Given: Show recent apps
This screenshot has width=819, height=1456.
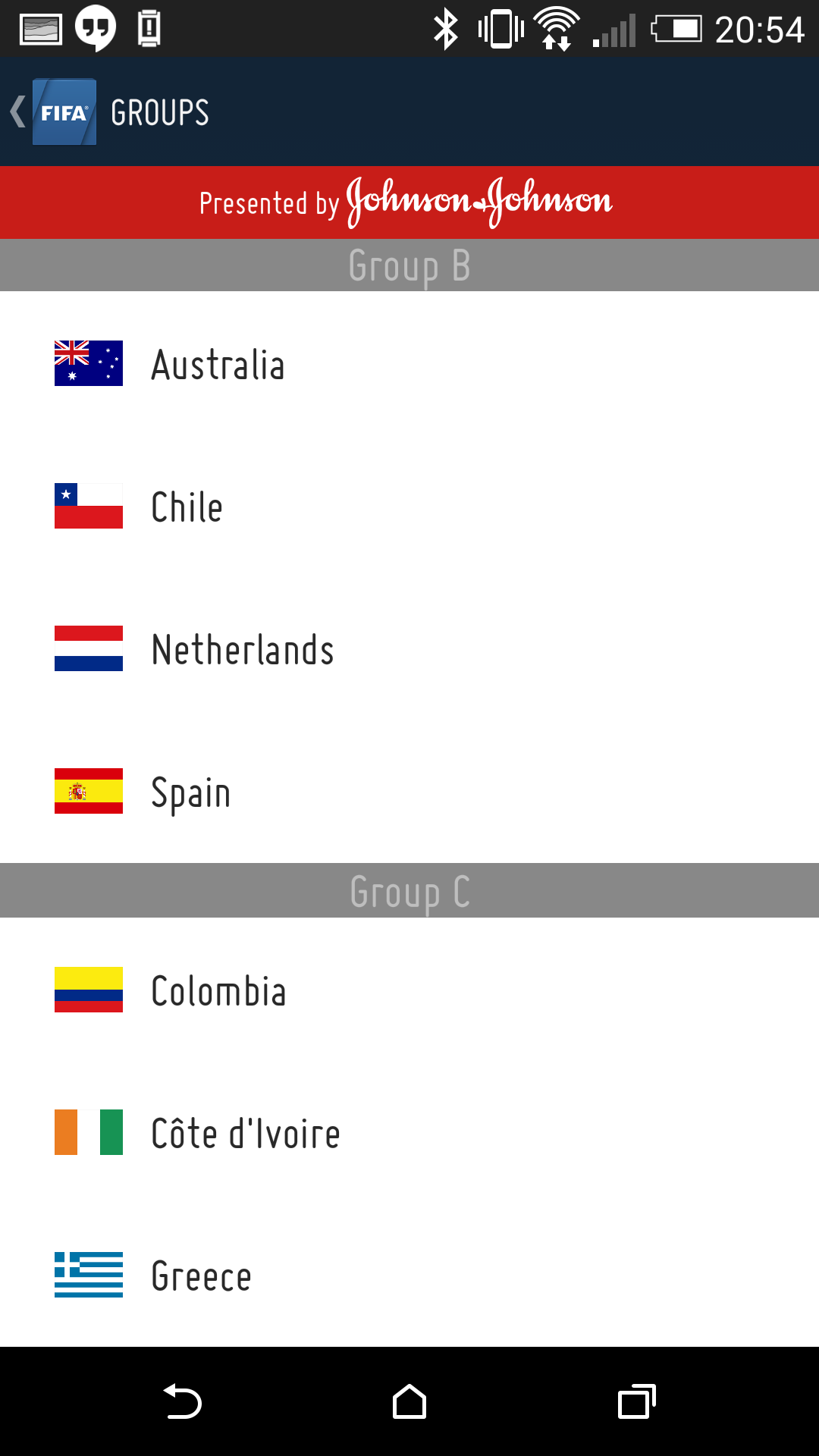Looking at the screenshot, I should [636, 1401].
